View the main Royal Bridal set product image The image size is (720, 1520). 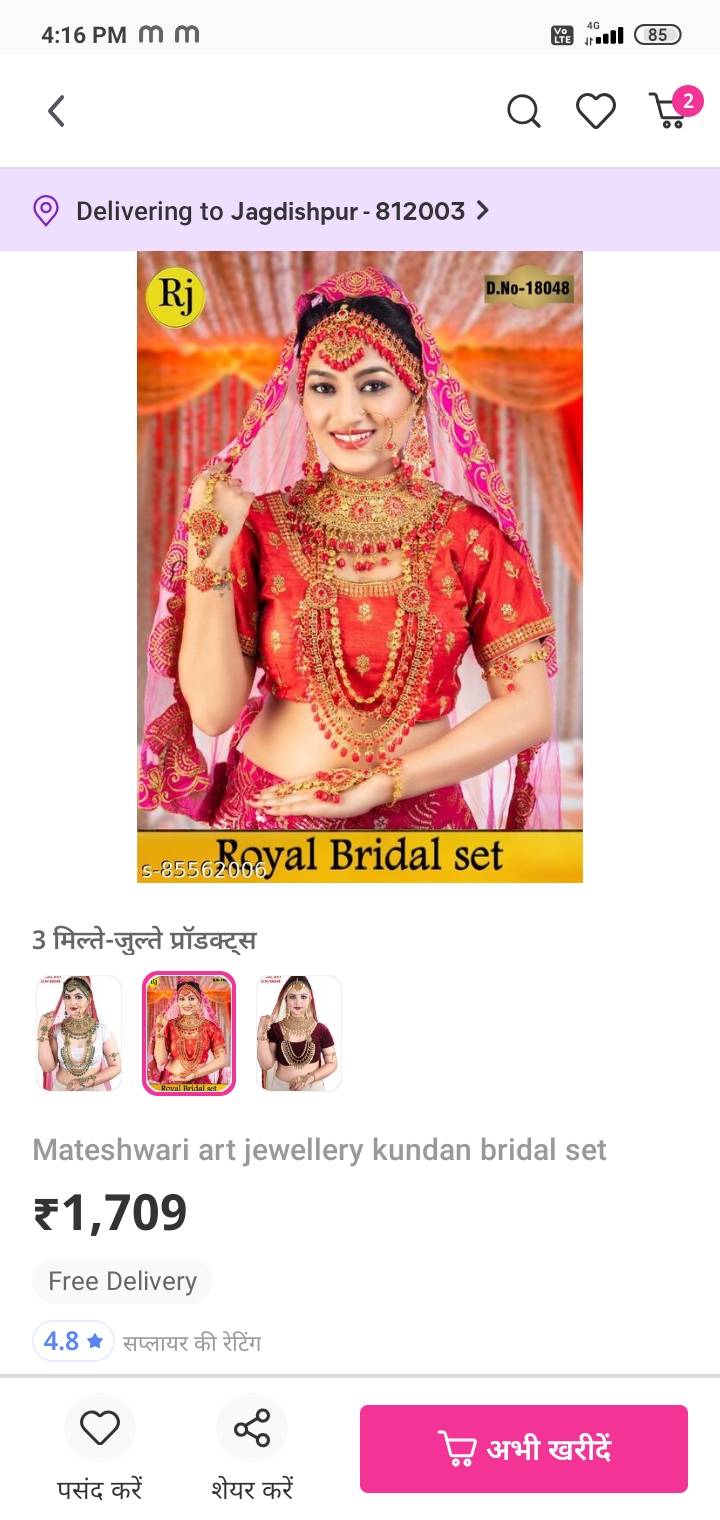pyautogui.click(x=360, y=567)
